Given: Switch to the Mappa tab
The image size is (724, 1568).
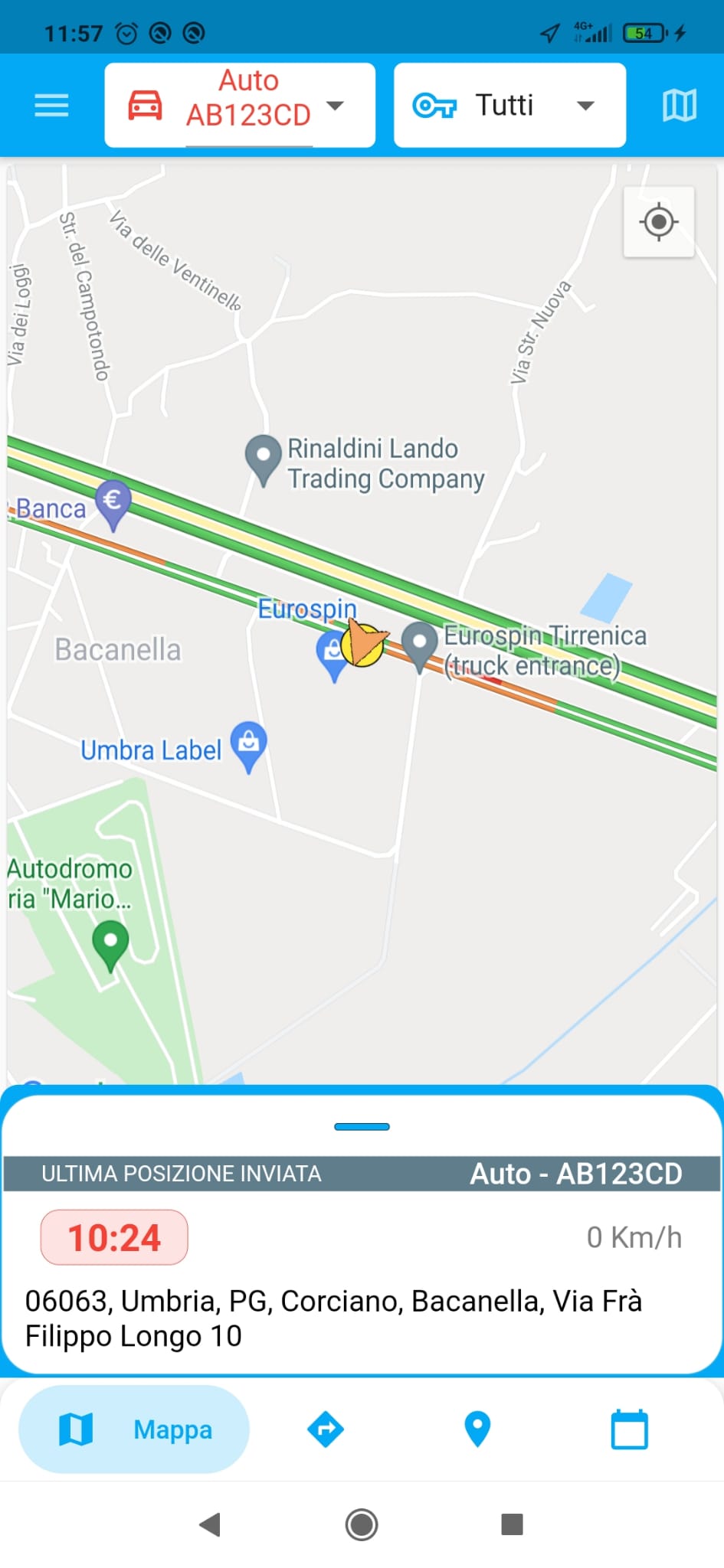Looking at the screenshot, I should point(134,1429).
